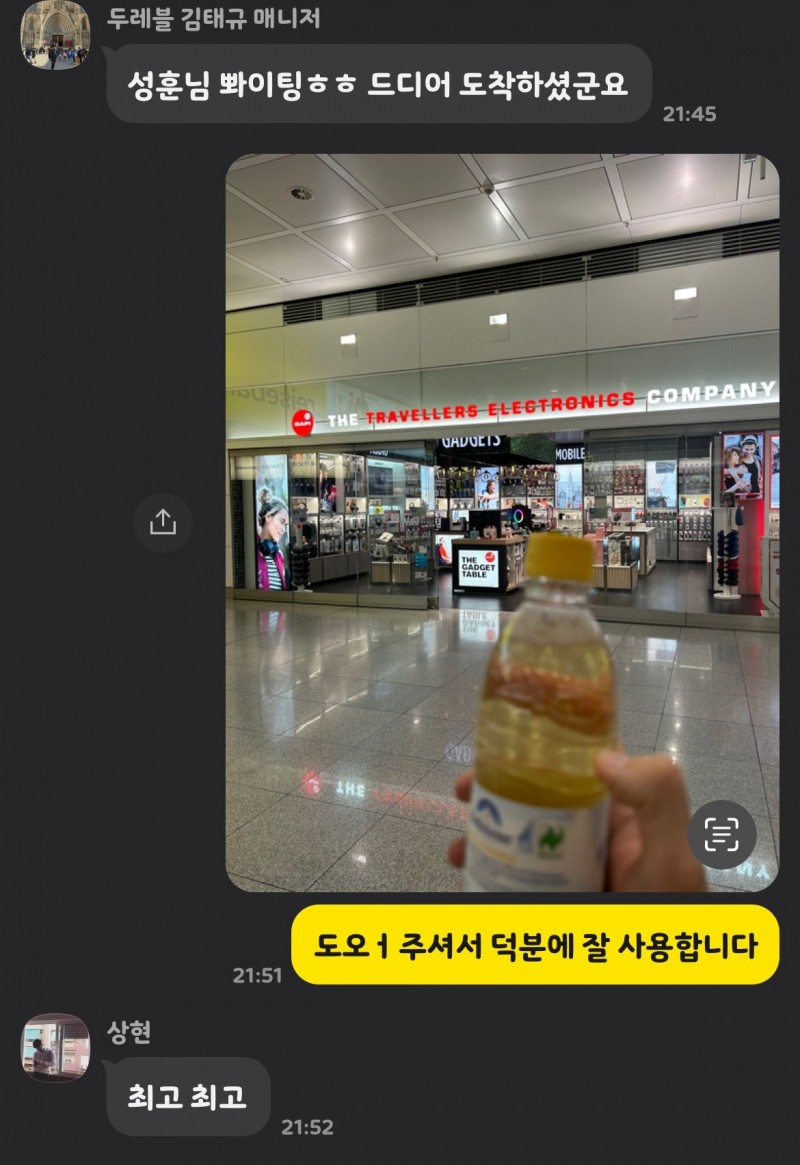Share the airport shop photo
The width and height of the screenshot is (800, 1165).
[162, 522]
